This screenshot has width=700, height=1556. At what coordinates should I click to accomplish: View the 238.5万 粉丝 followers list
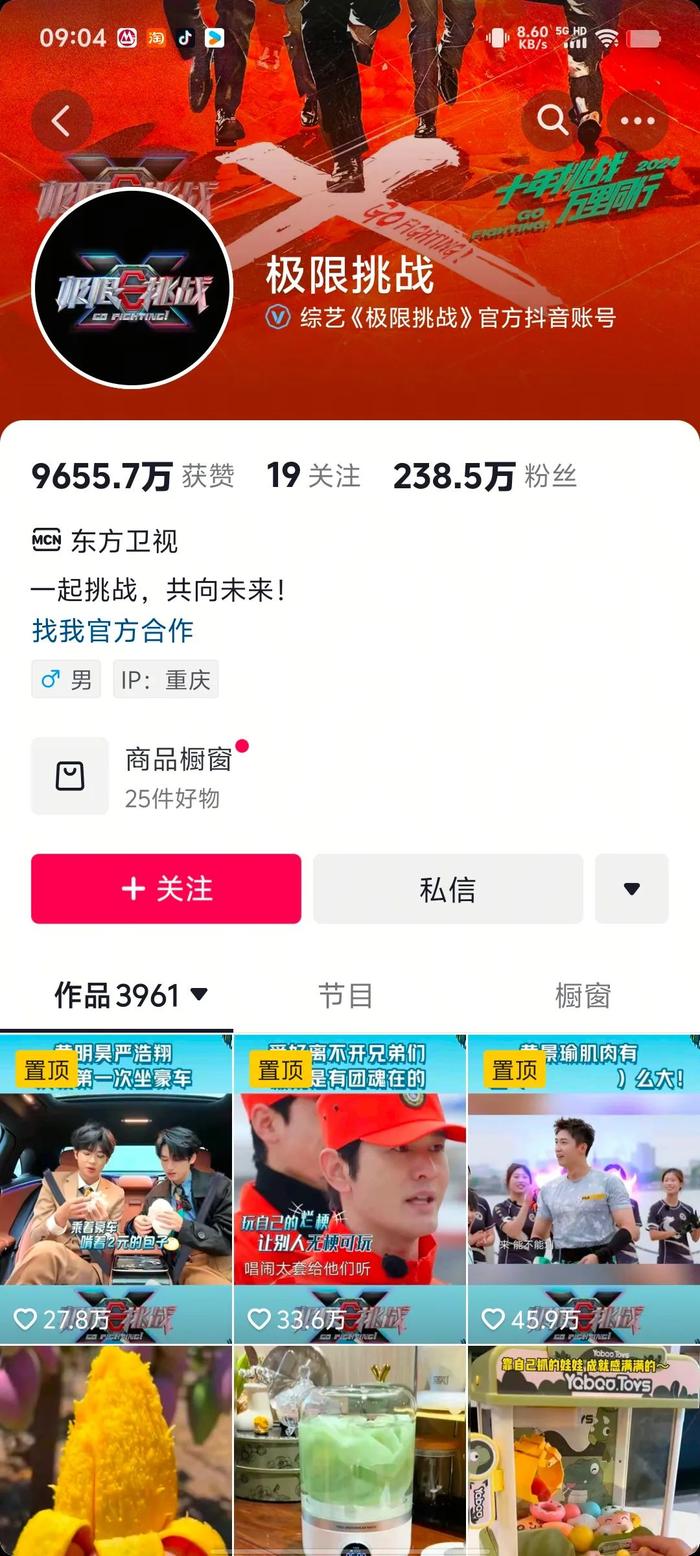[x=485, y=476]
